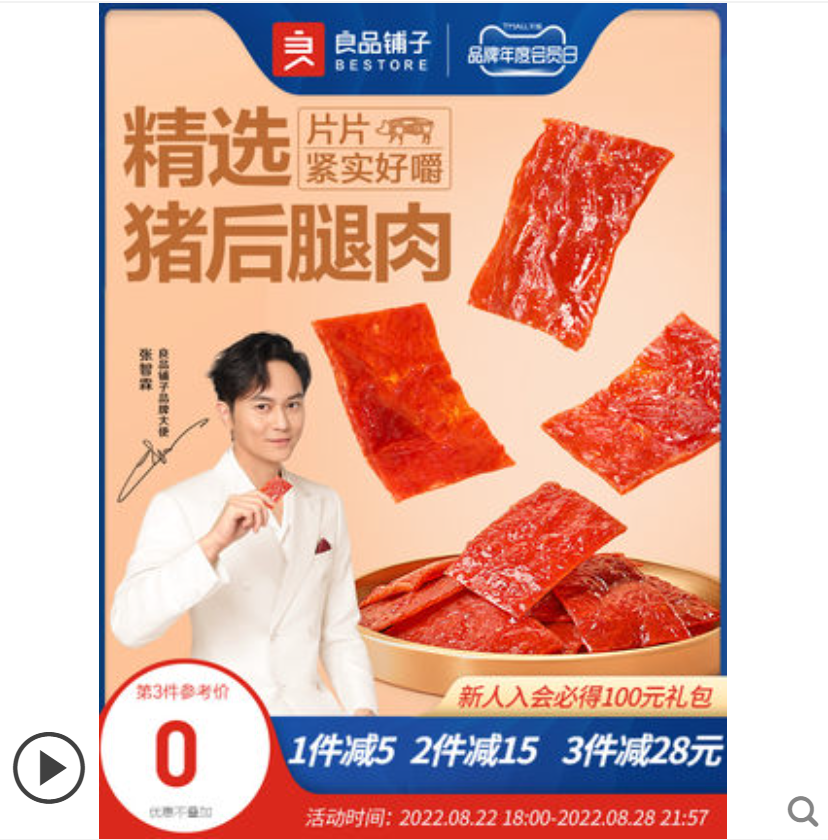Play the product video
Viewport: 828px width, 840px height.
coord(48,767)
